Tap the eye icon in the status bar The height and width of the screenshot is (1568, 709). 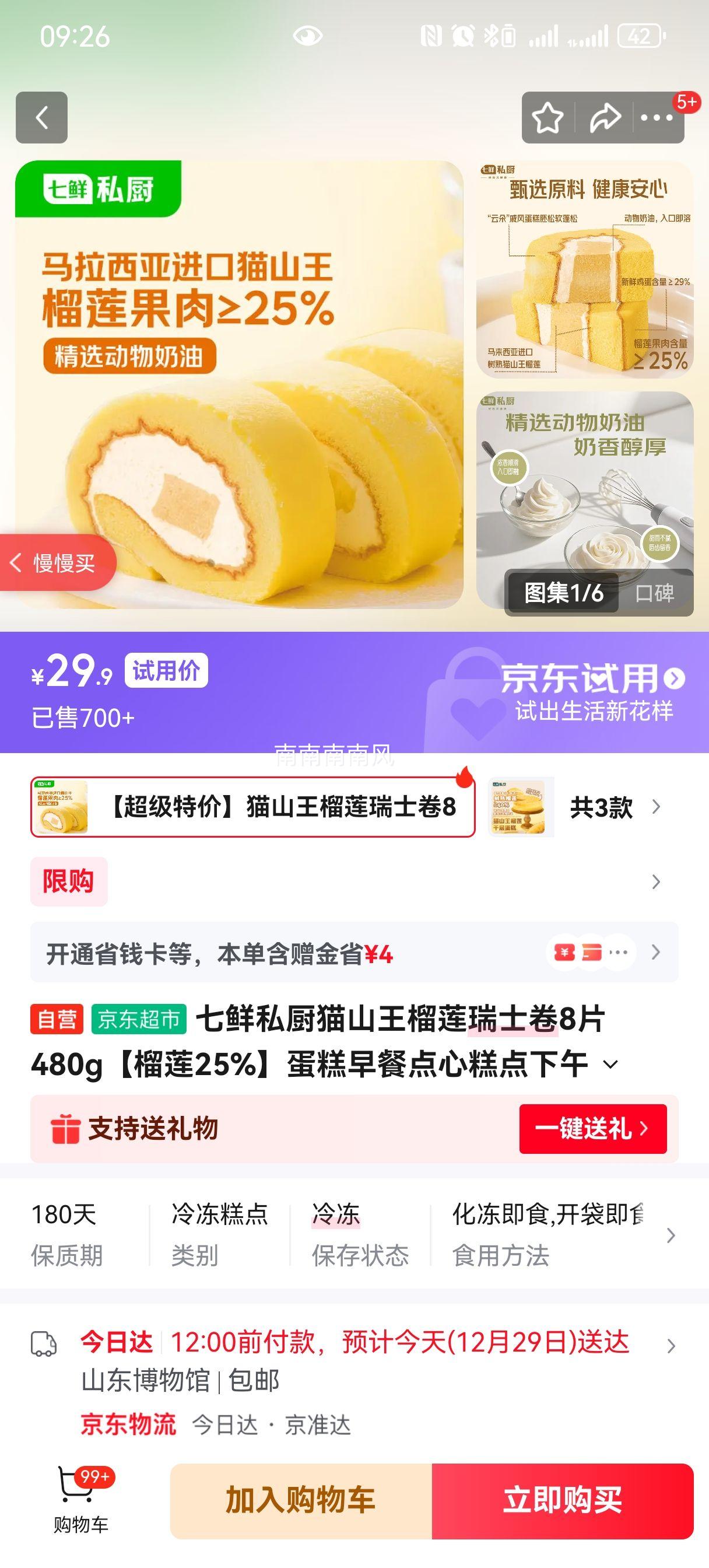[309, 37]
